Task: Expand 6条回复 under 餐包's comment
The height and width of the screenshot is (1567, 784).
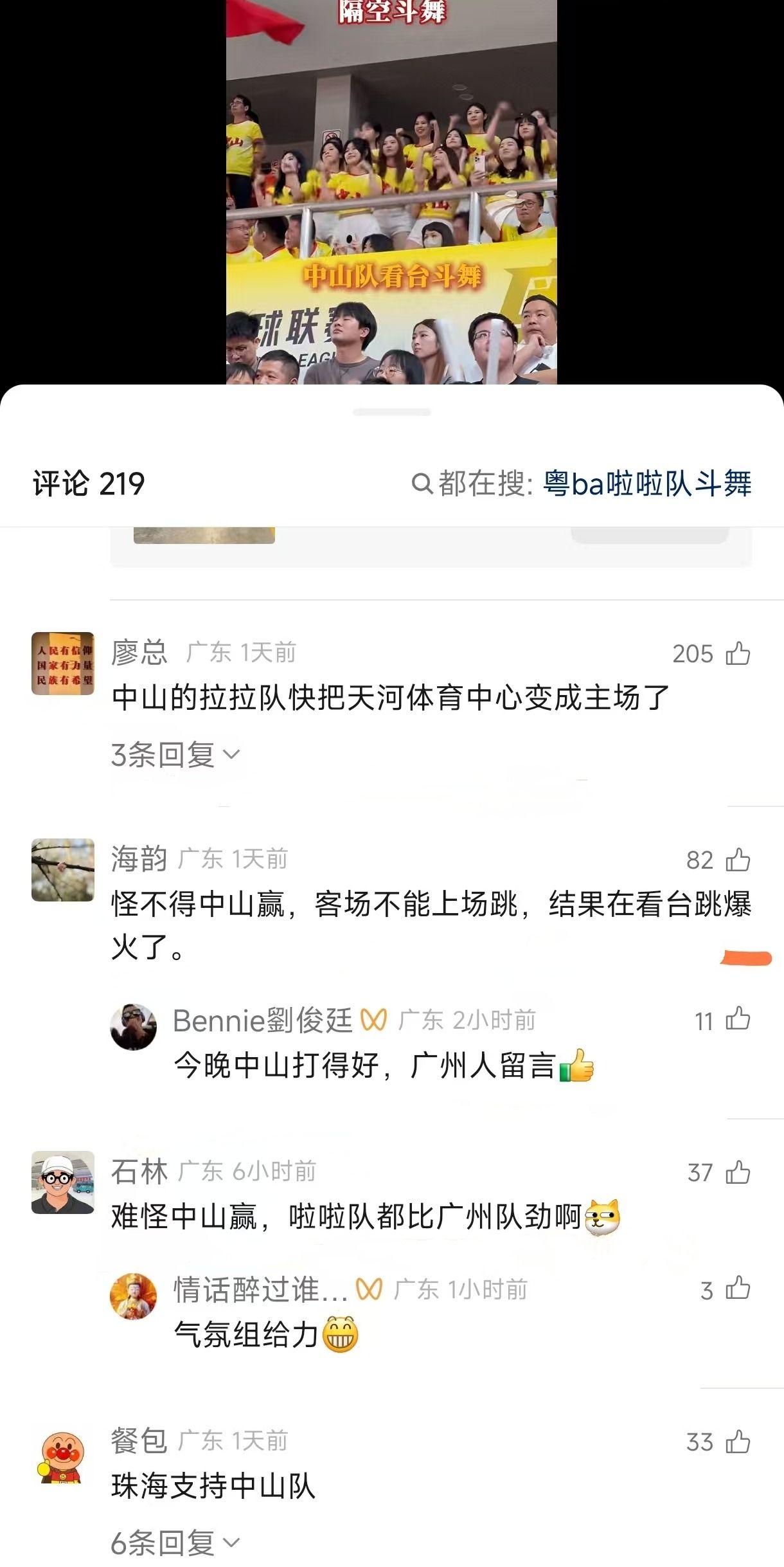Action: 175,1543
